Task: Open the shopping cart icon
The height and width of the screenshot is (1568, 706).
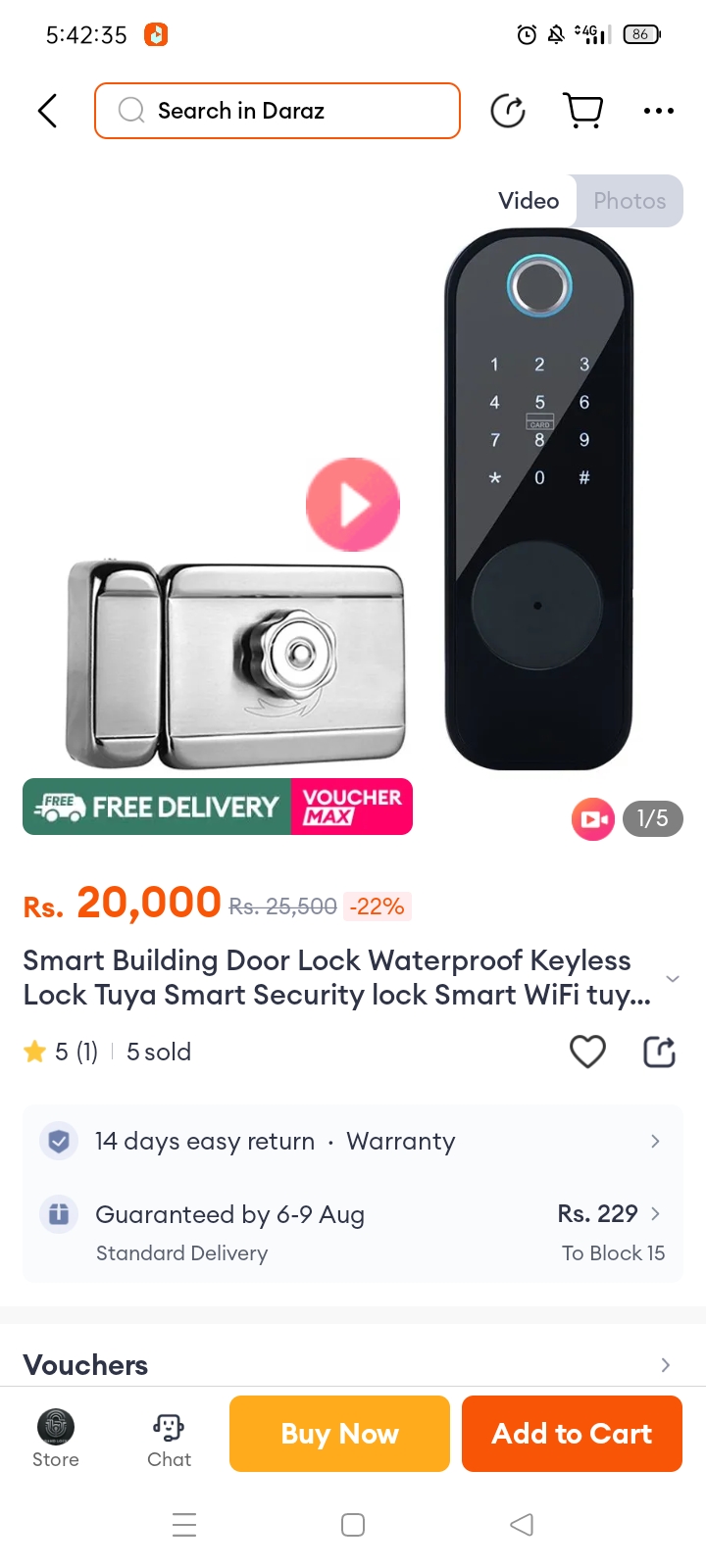Action: point(583,111)
